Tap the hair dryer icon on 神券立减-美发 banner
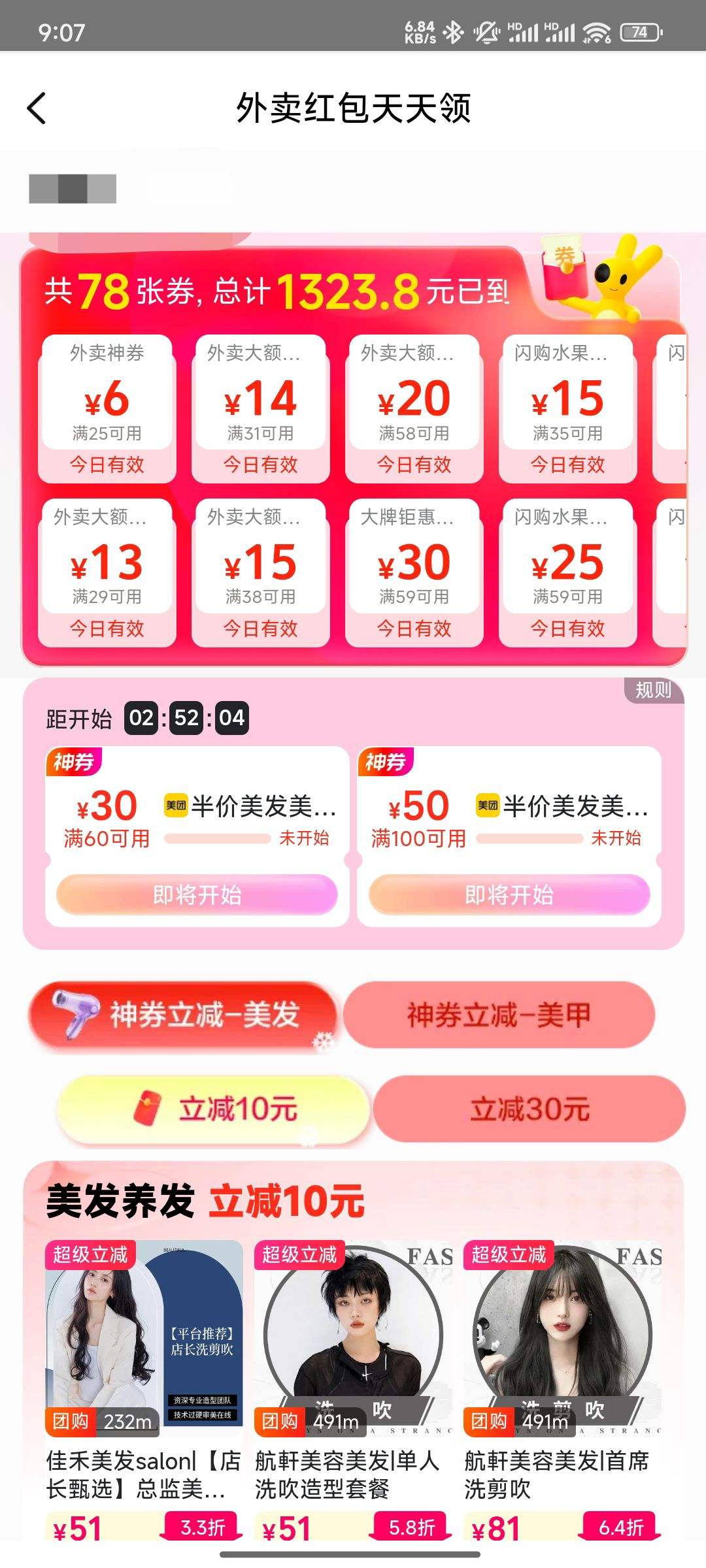This screenshot has height=1568, width=706. [x=74, y=1013]
